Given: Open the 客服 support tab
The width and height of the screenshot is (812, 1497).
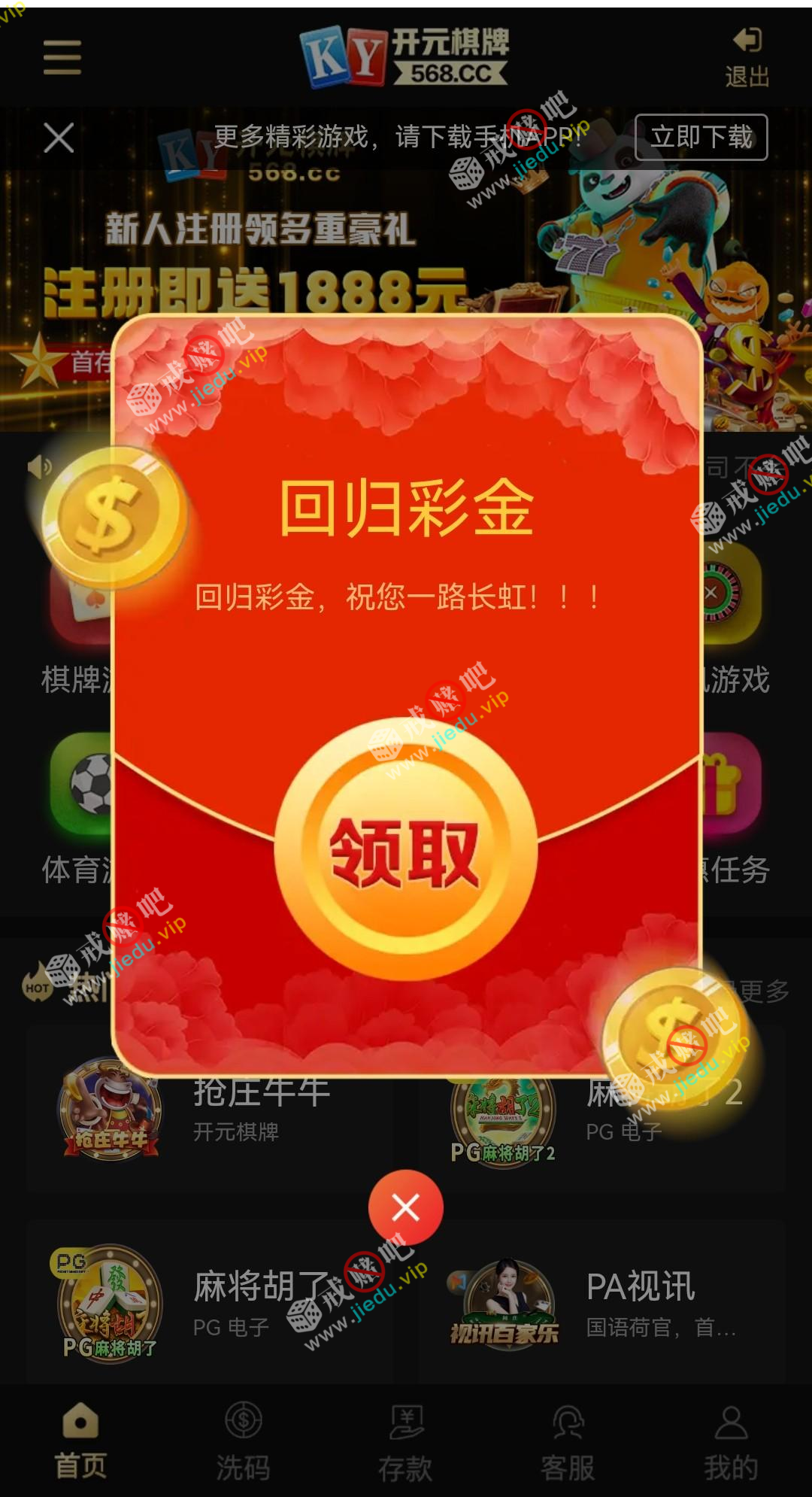Looking at the screenshot, I should [568, 1441].
